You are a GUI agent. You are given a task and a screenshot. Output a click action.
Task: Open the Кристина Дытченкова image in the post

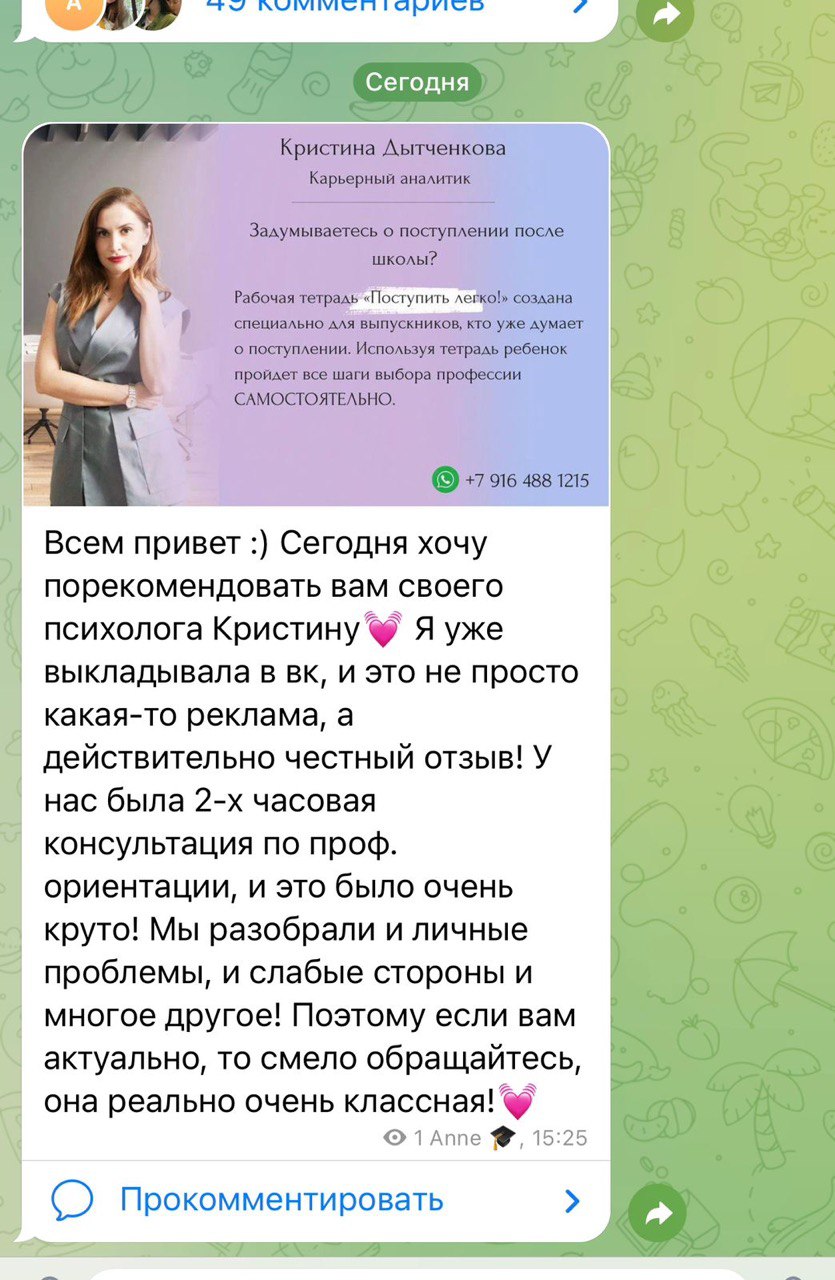point(316,314)
